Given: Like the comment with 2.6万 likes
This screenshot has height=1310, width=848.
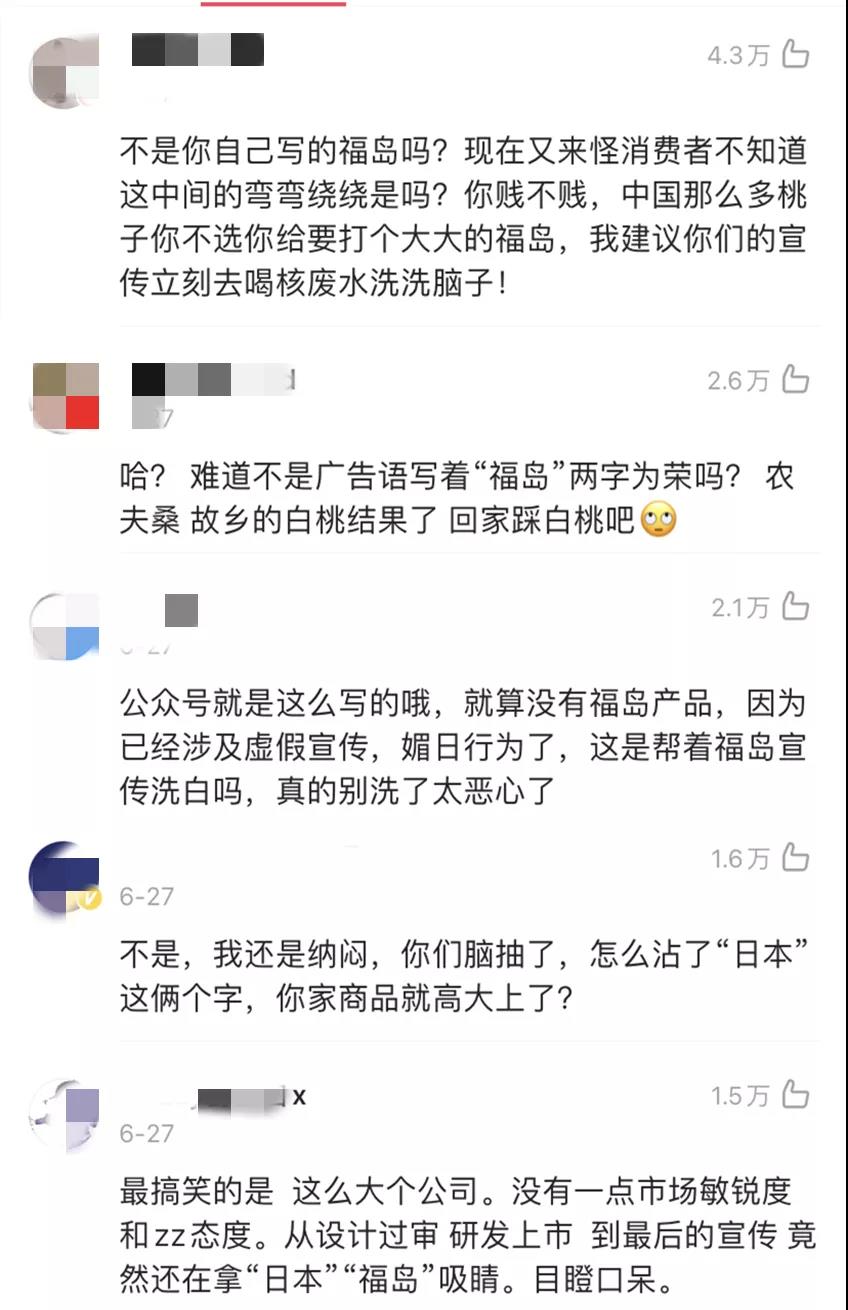Looking at the screenshot, I should [x=795, y=380].
